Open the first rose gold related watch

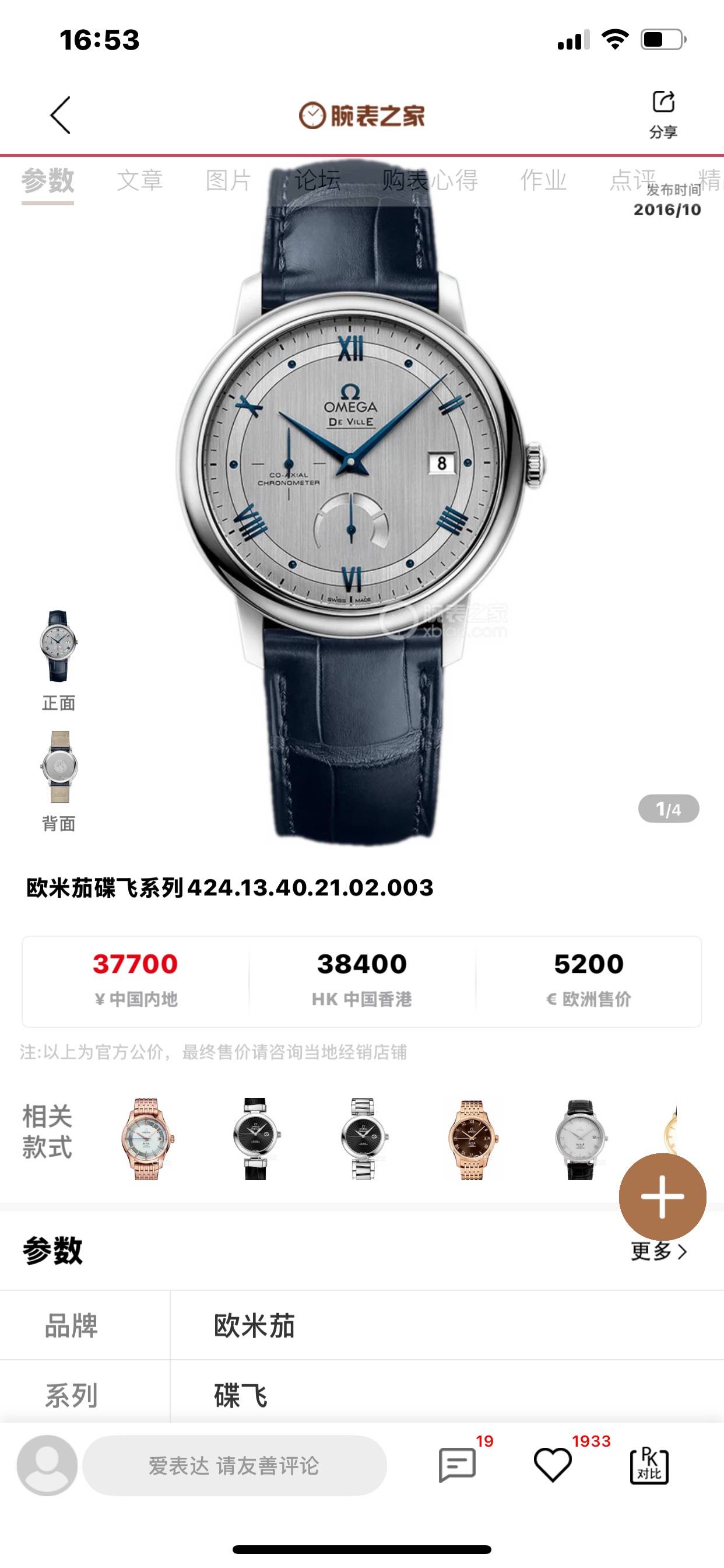coord(148,1139)
